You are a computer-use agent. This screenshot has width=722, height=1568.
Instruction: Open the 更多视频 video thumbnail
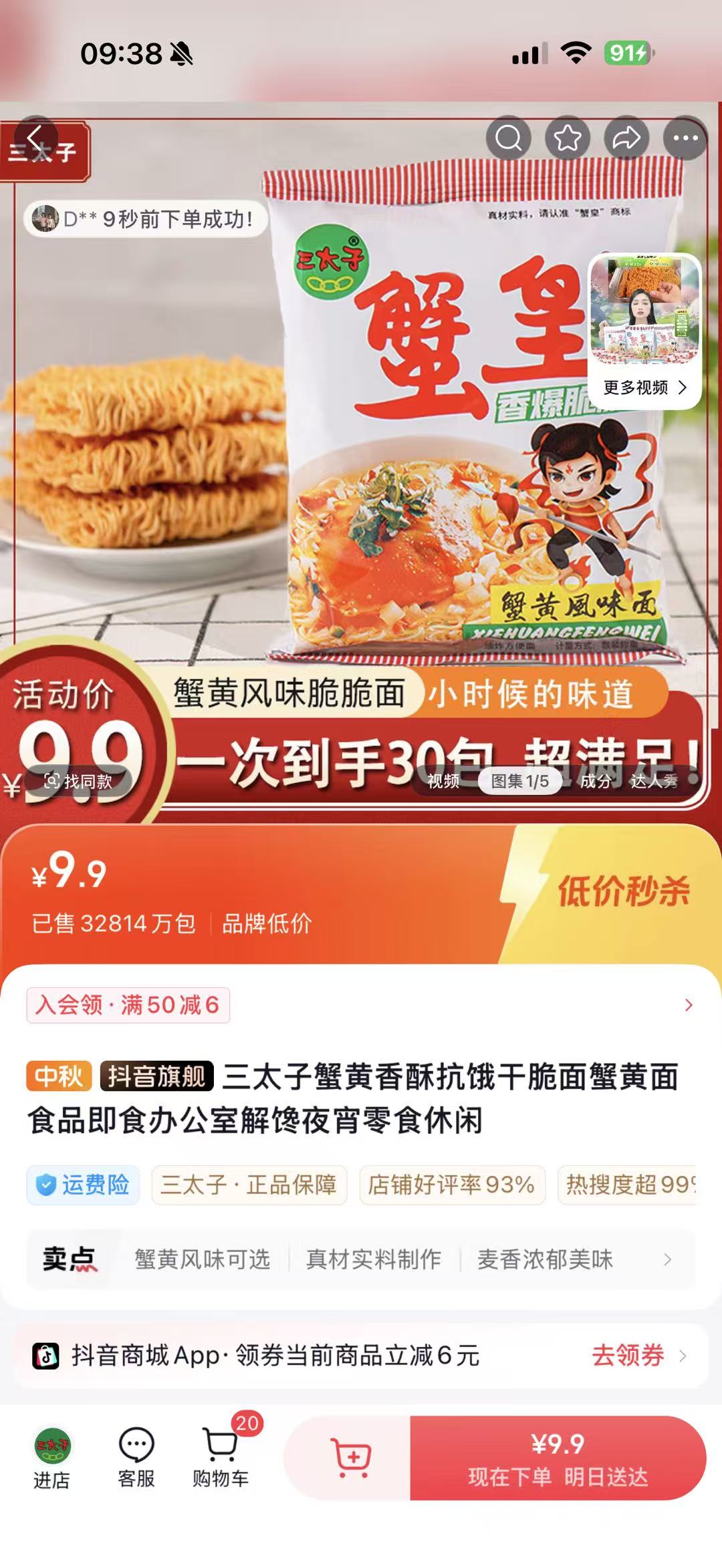tap(644, 331)
